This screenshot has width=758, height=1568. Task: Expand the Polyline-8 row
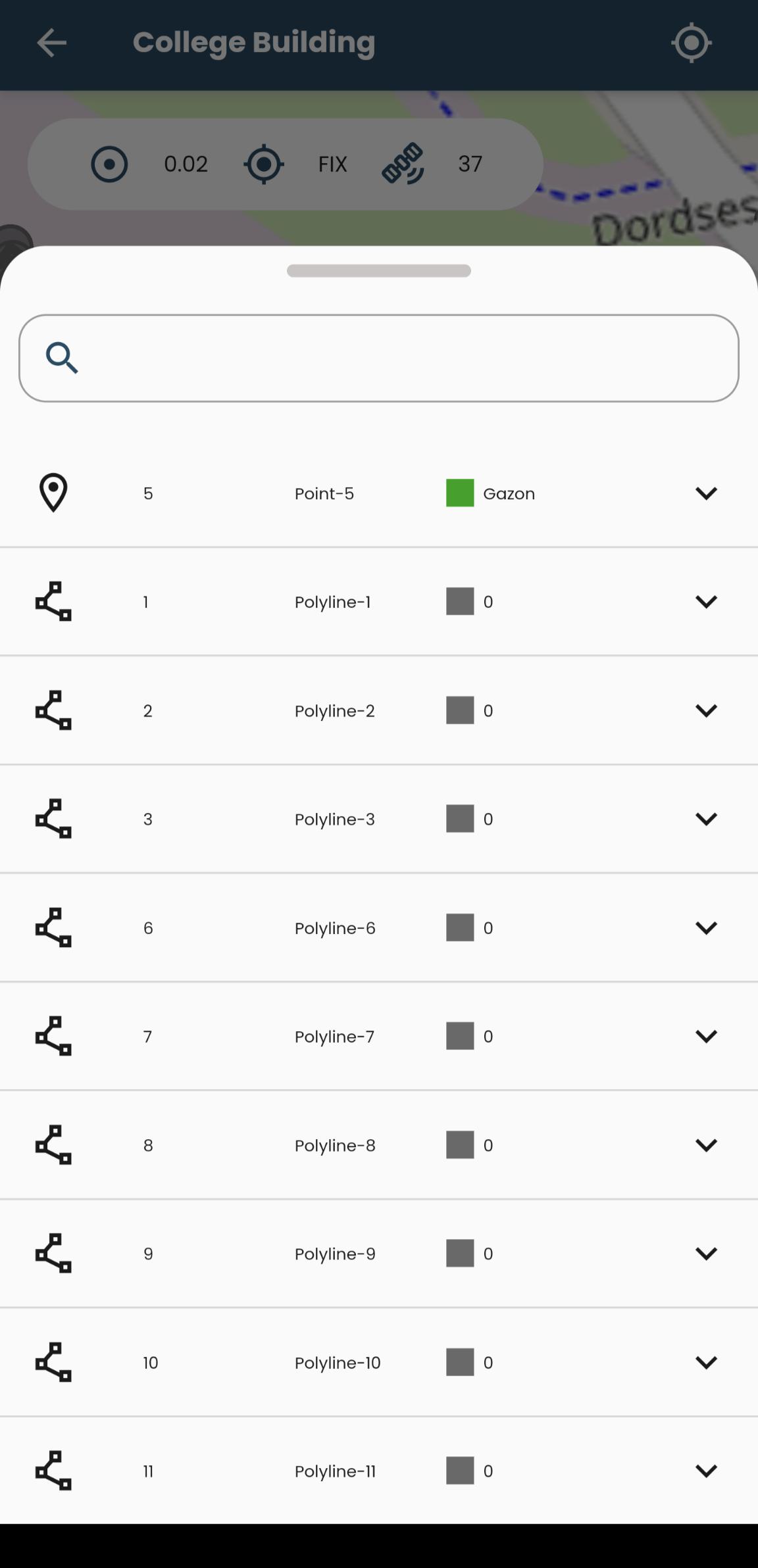[706, 1145]
